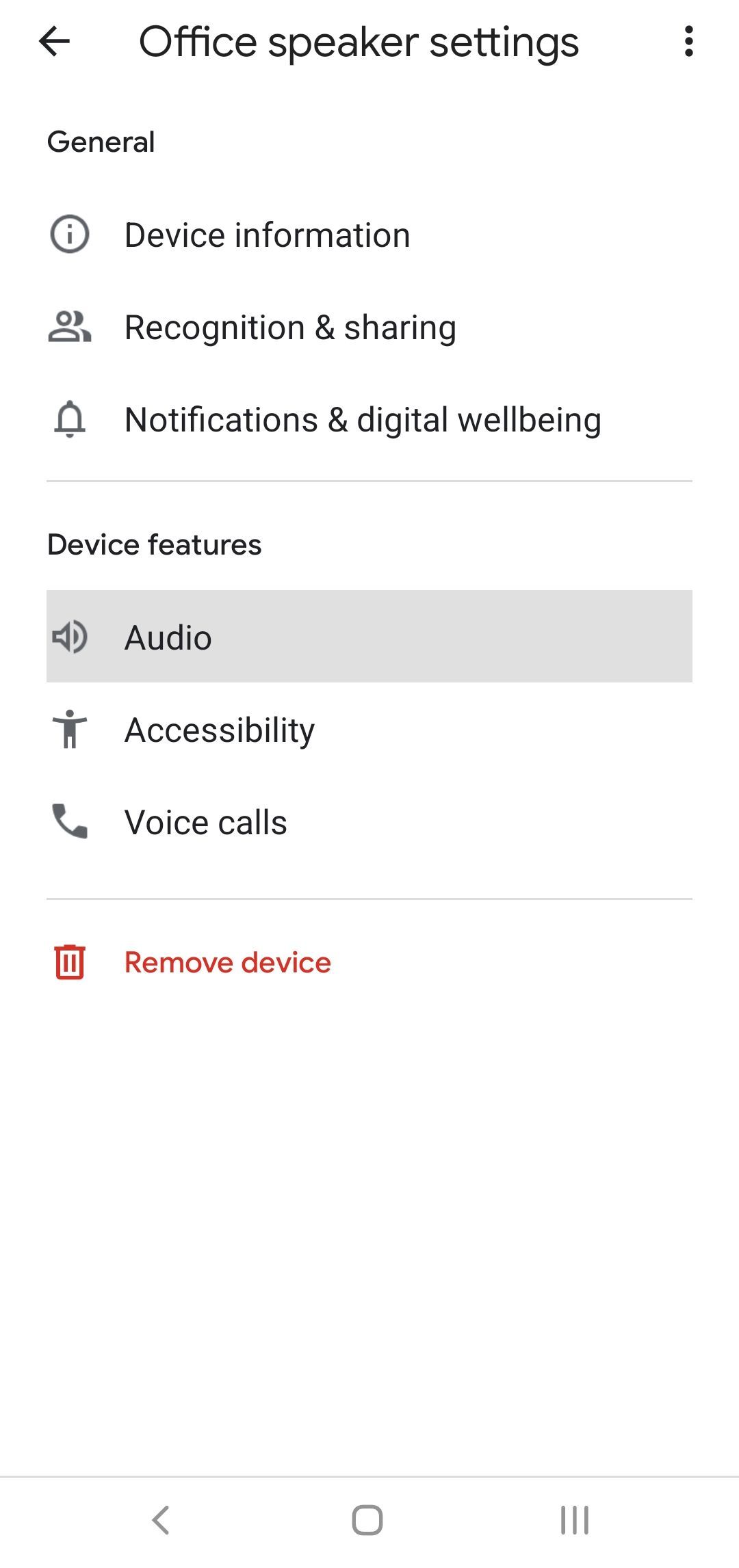The image size is (739, 1568).
Task: Select the Recognition & sharing people icon
Action: [69, 326]
